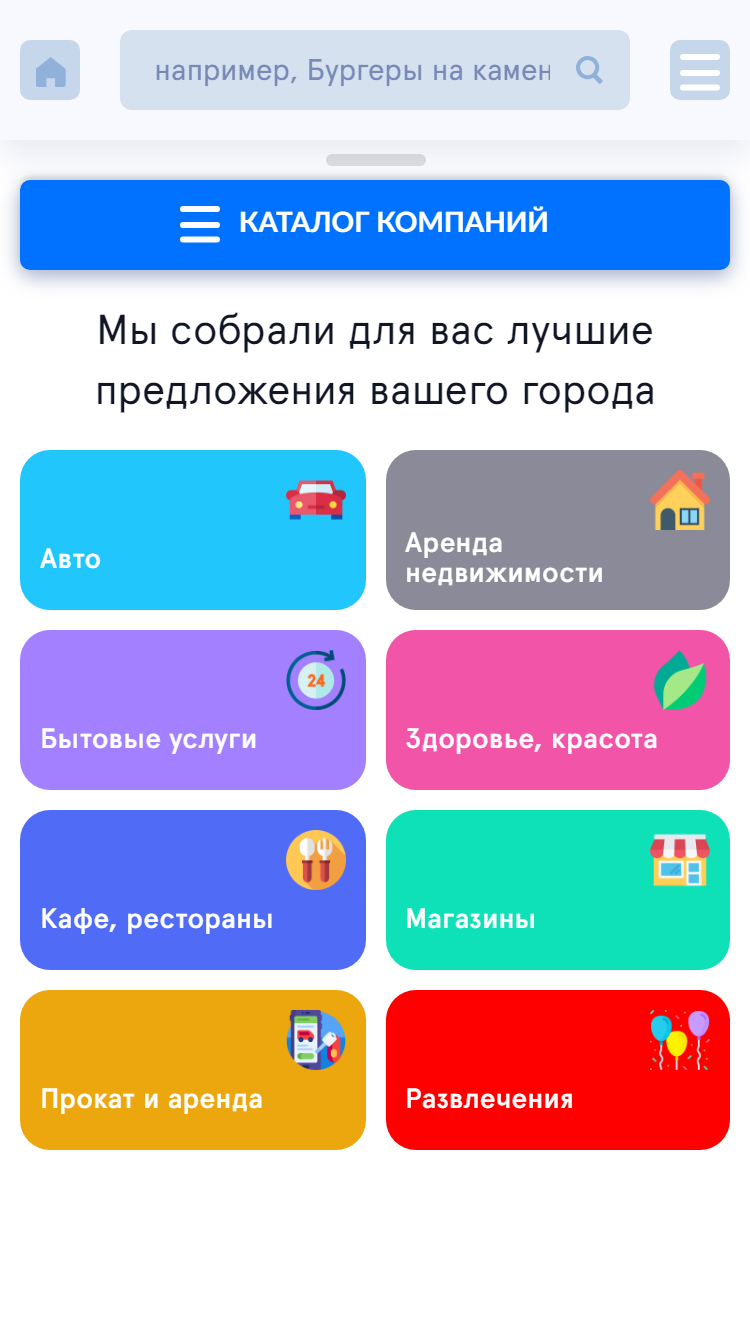Open Здоровье, красота category
The image size is (750, 1334).
(x=558, y=710)
